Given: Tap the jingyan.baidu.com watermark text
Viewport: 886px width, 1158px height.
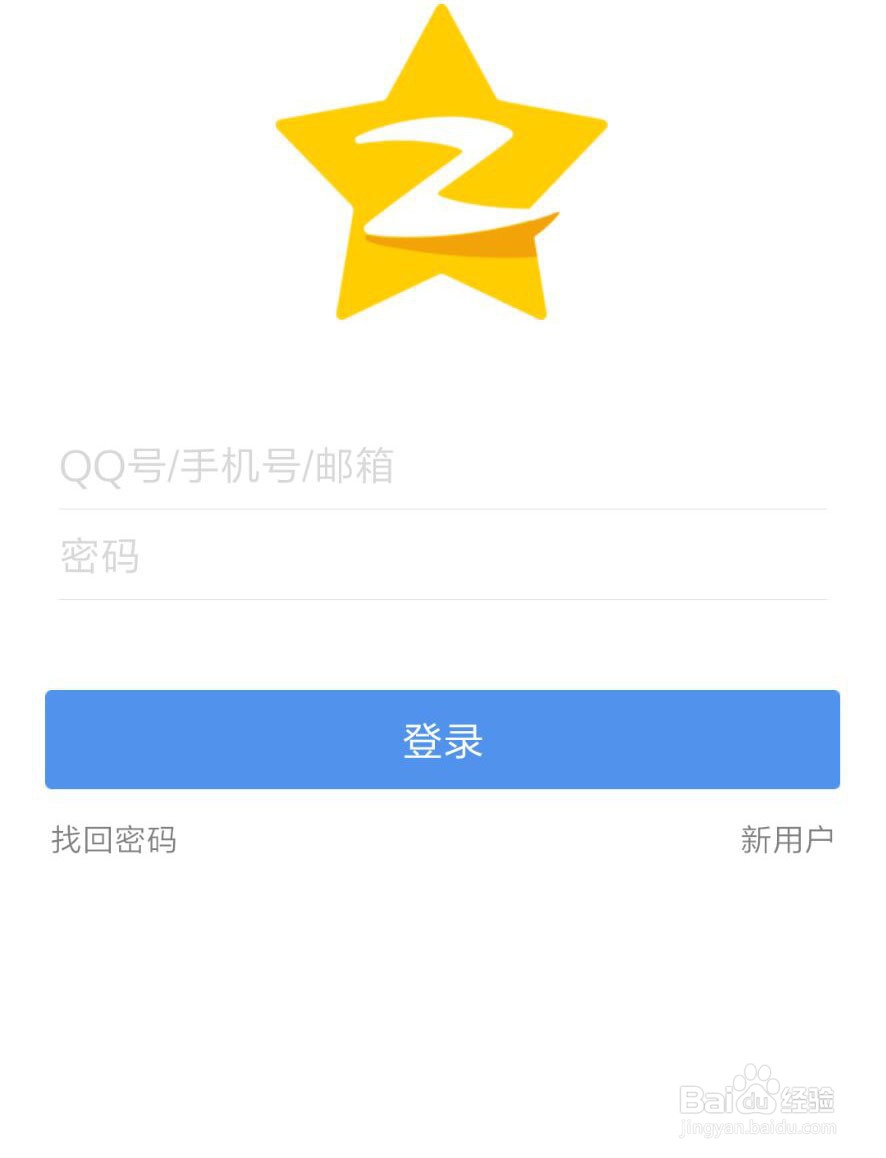Looking at the screenshot, I should click(x=760, y=1125).
